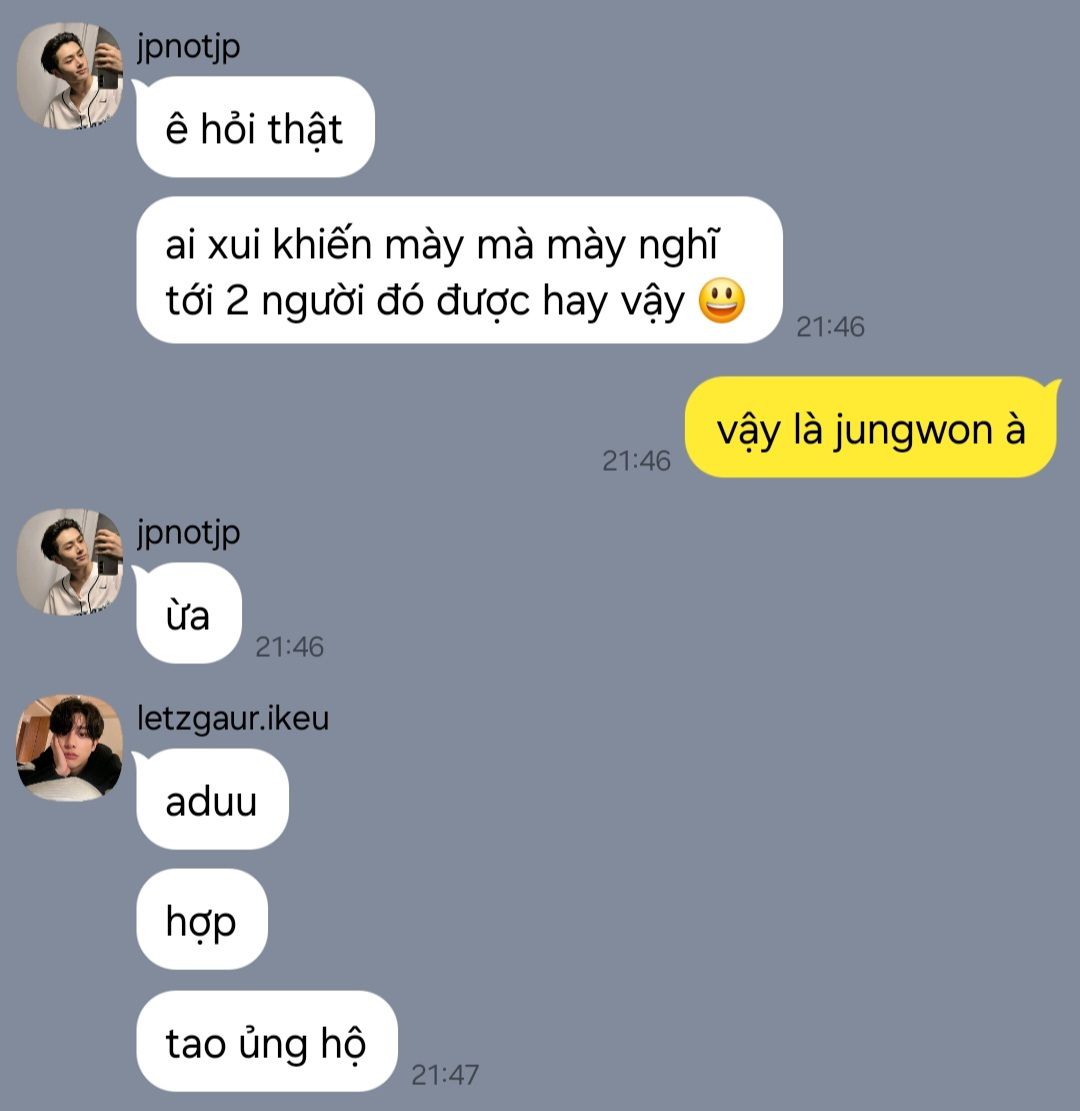Open jpnotjp's avatar beside the "ừa" message
Viewport: 1080px width, 1111px height.
click(x=70, y=562)
